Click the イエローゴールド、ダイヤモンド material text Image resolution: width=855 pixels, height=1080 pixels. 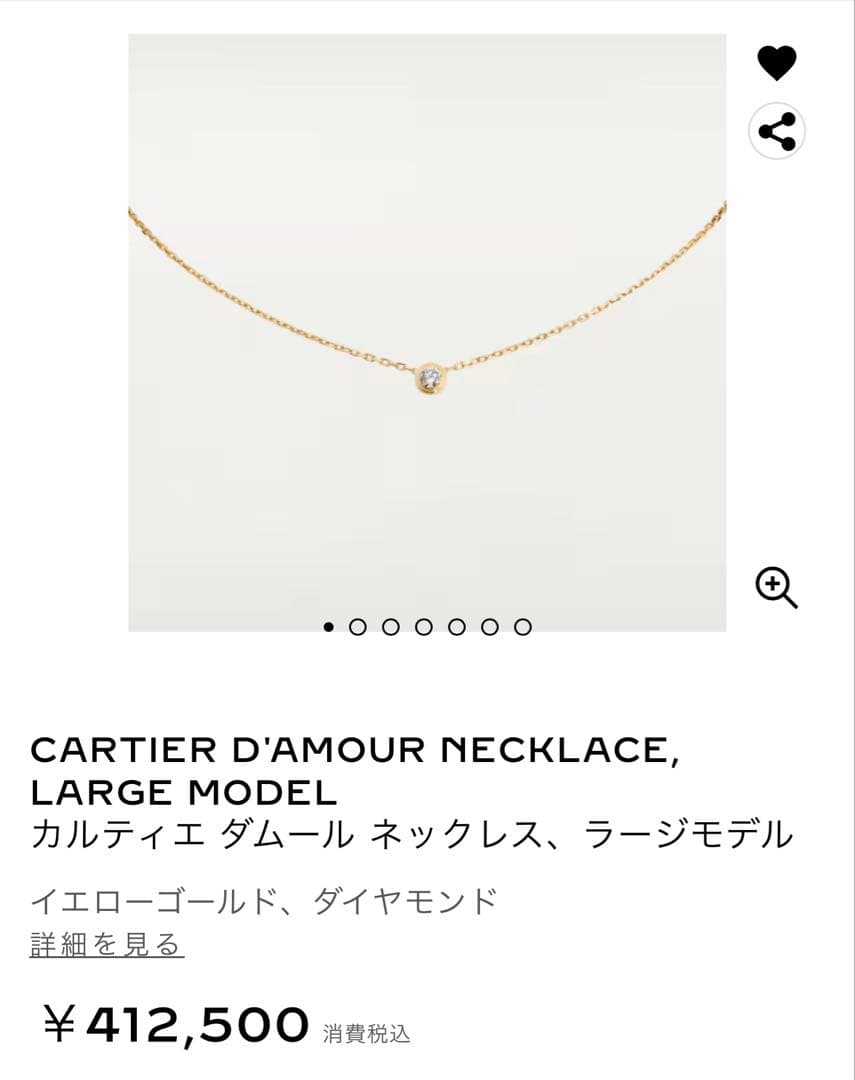(x=265, y=898)
